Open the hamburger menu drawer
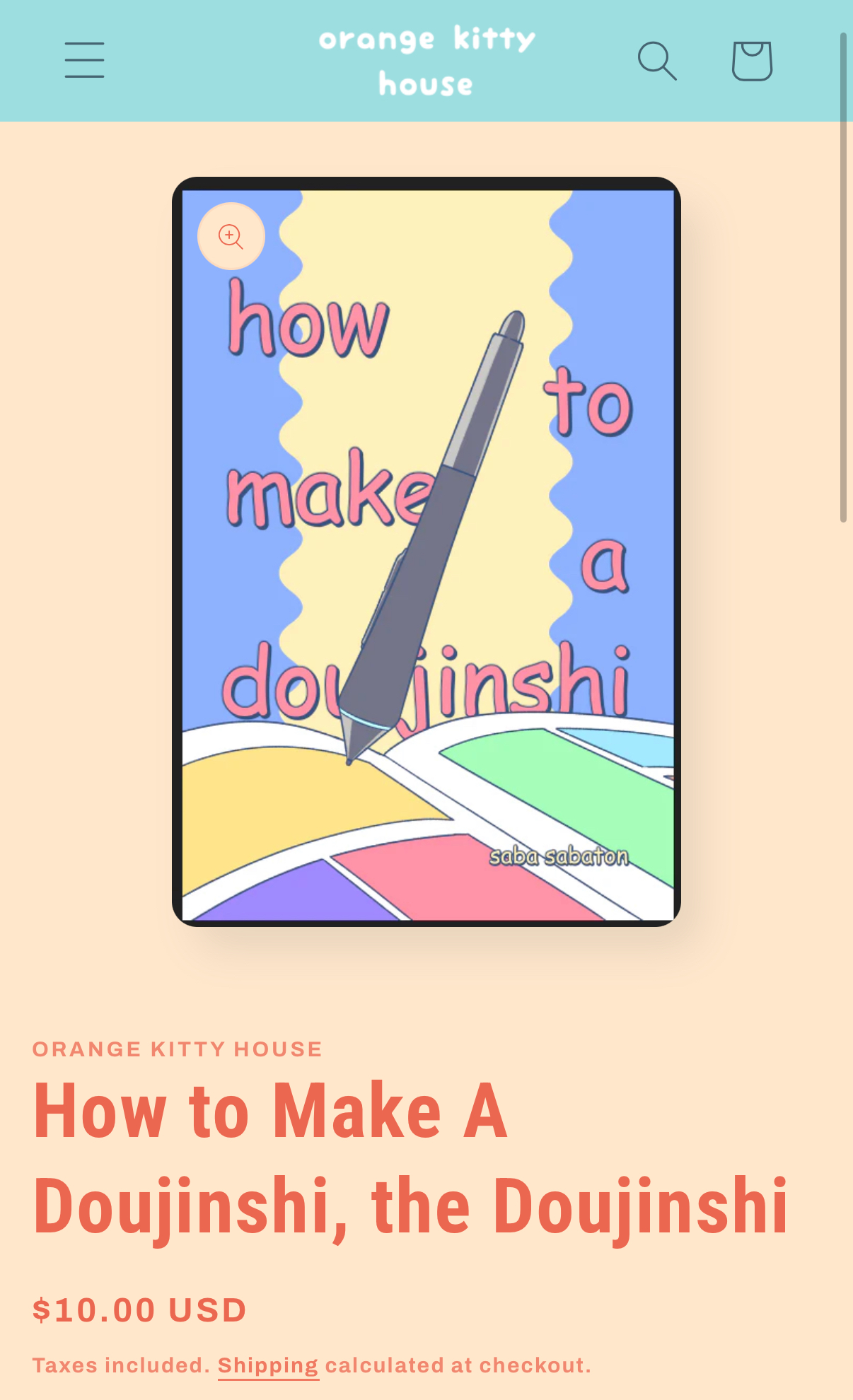This screenshot has width=853, height=1400. pos(85,60)
